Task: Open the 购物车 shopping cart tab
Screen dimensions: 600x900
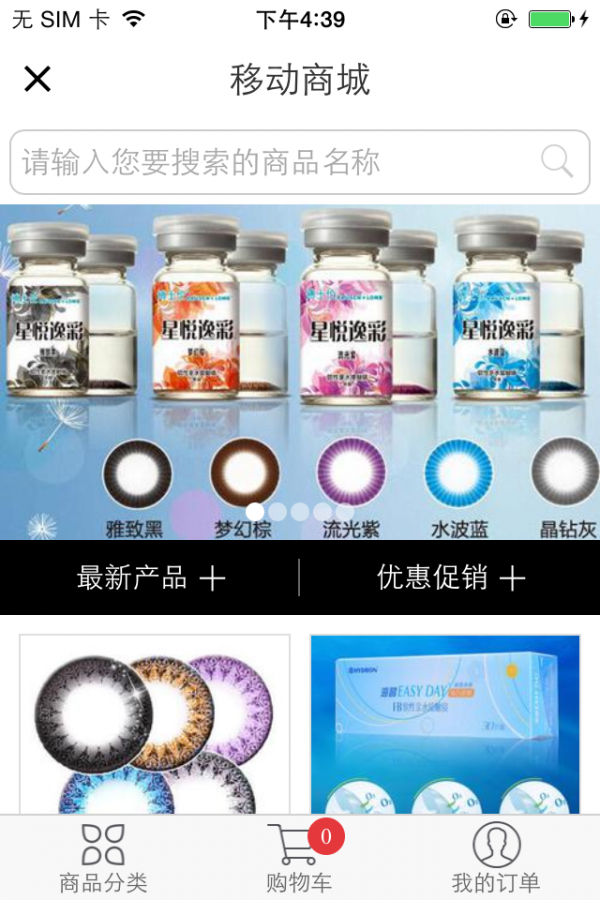Action: click(298, 859)
